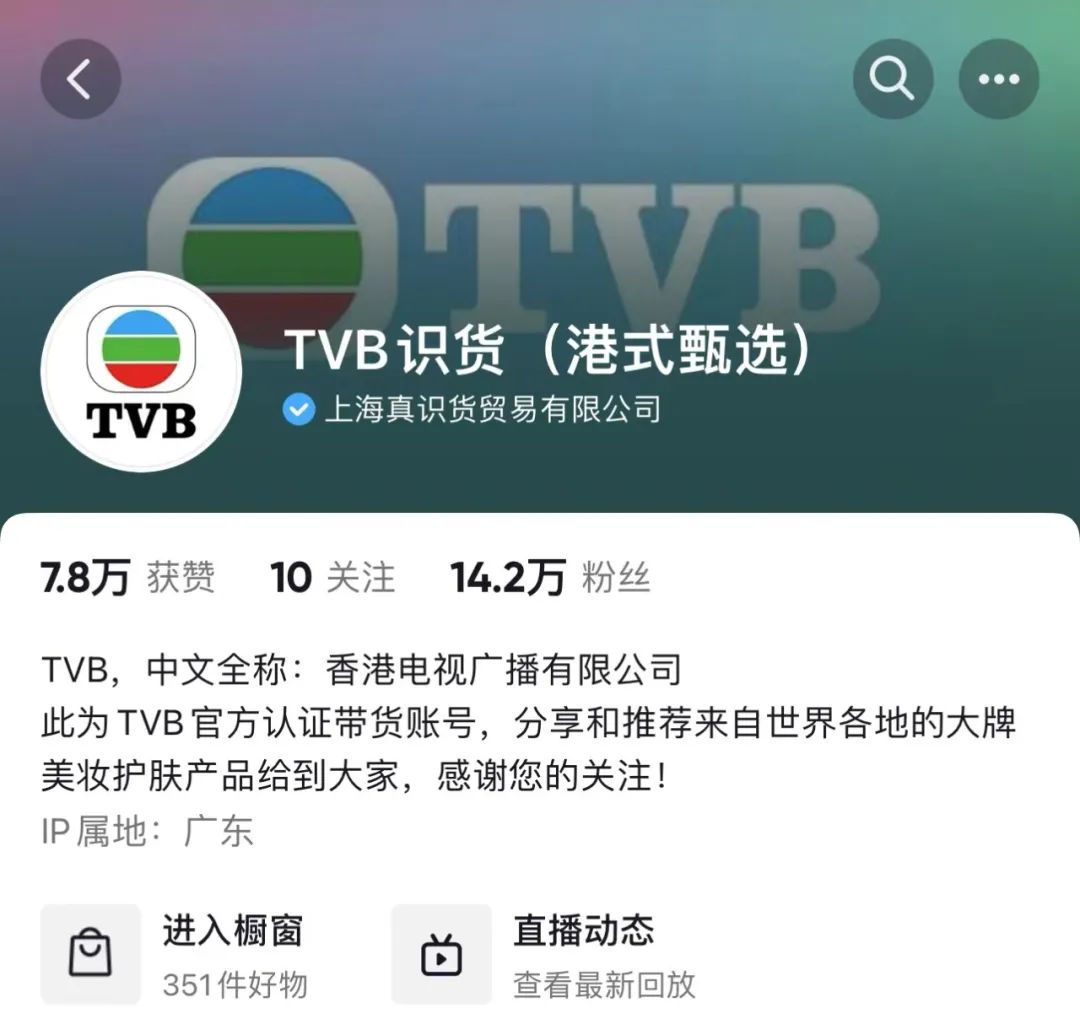The image size is (1080, 1035).
Task: Open the 10 关注 following list
Action: click(332, 578)
